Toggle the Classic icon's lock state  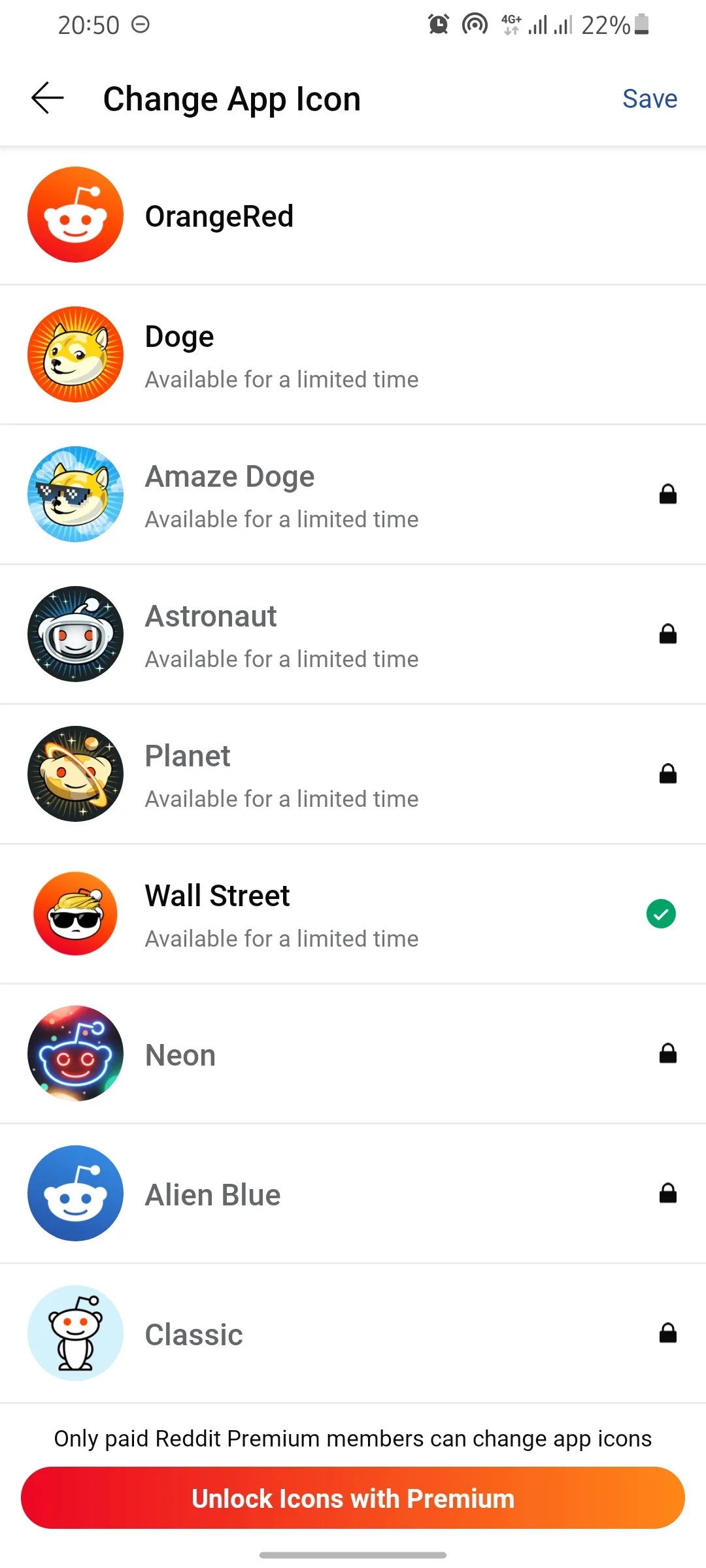[x=667, y=1333]
